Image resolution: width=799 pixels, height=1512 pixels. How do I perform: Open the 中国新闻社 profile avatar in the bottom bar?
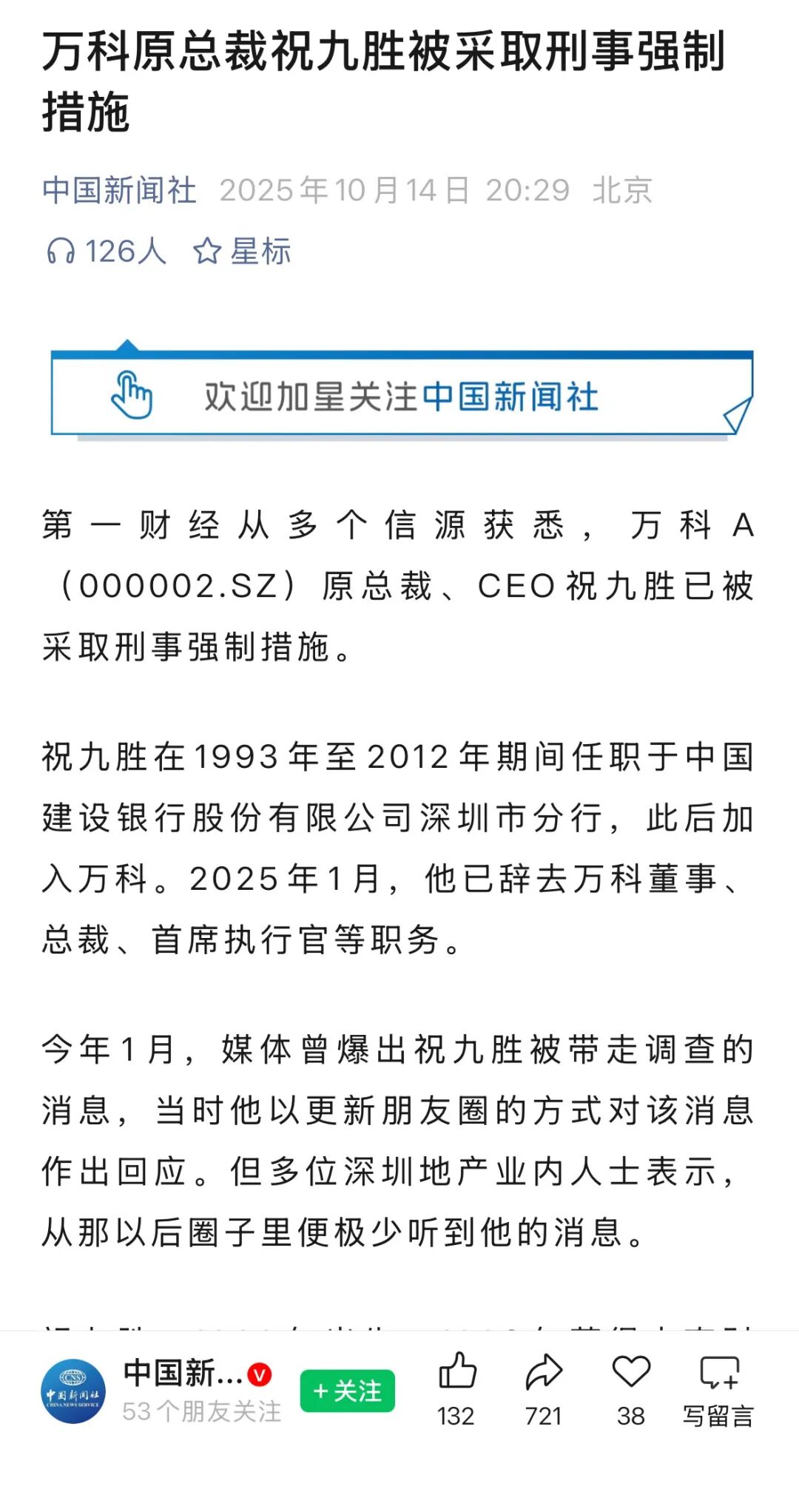(x=73, y=1391)
